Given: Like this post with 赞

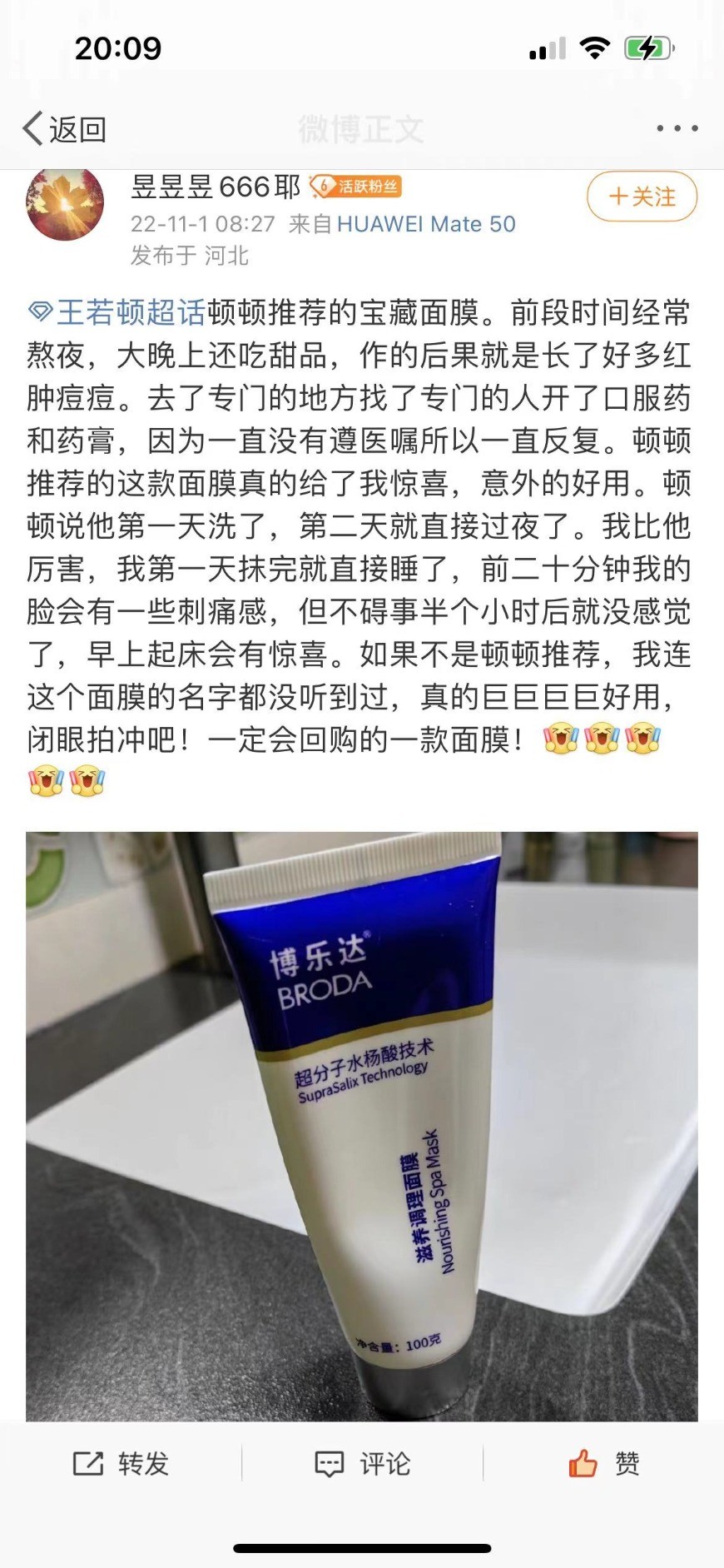Looking at the screenshot, I should coord(604,1463).
